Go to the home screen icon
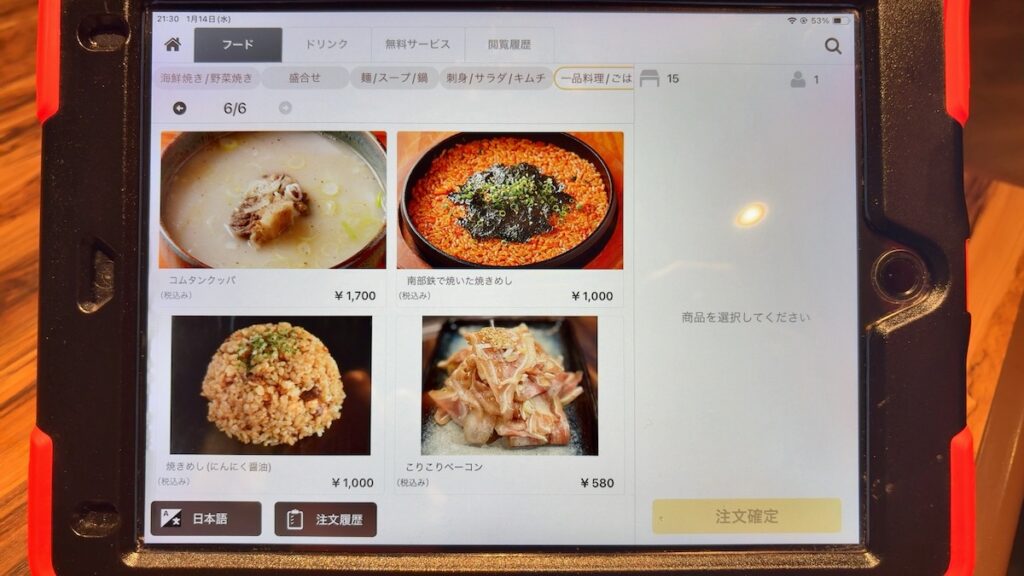Image resolution: width=1024 pixels, height=576 pixels. (173, 45)
